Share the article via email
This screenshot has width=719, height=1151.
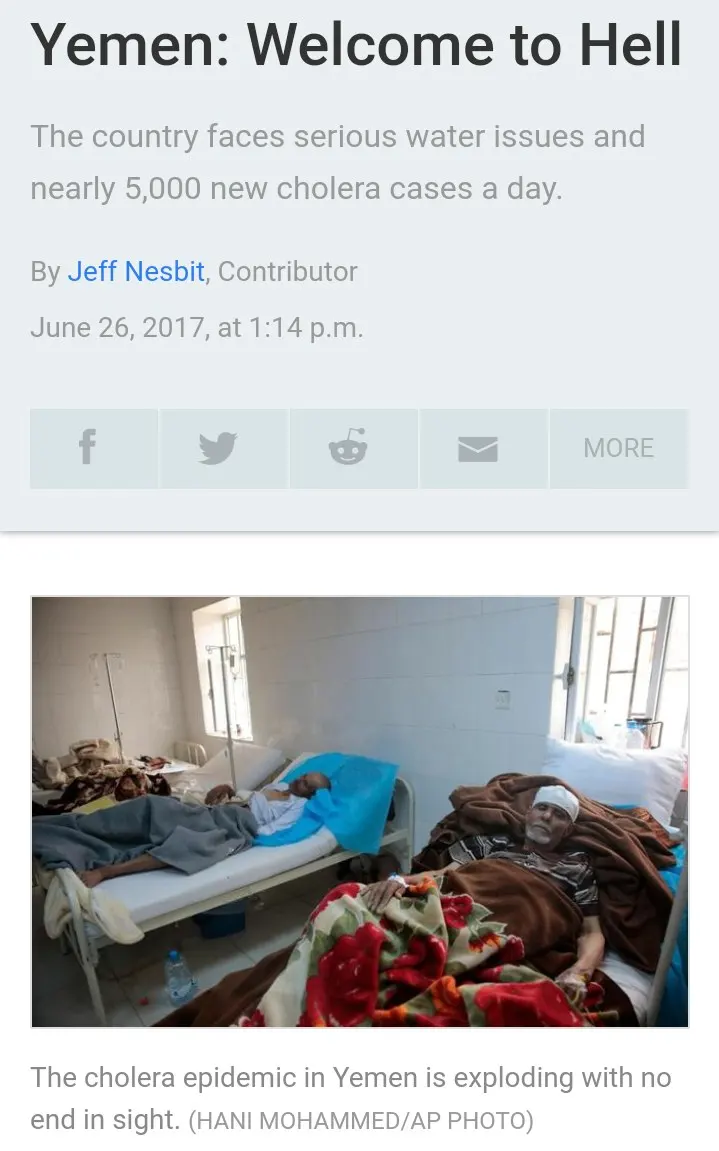483,448
